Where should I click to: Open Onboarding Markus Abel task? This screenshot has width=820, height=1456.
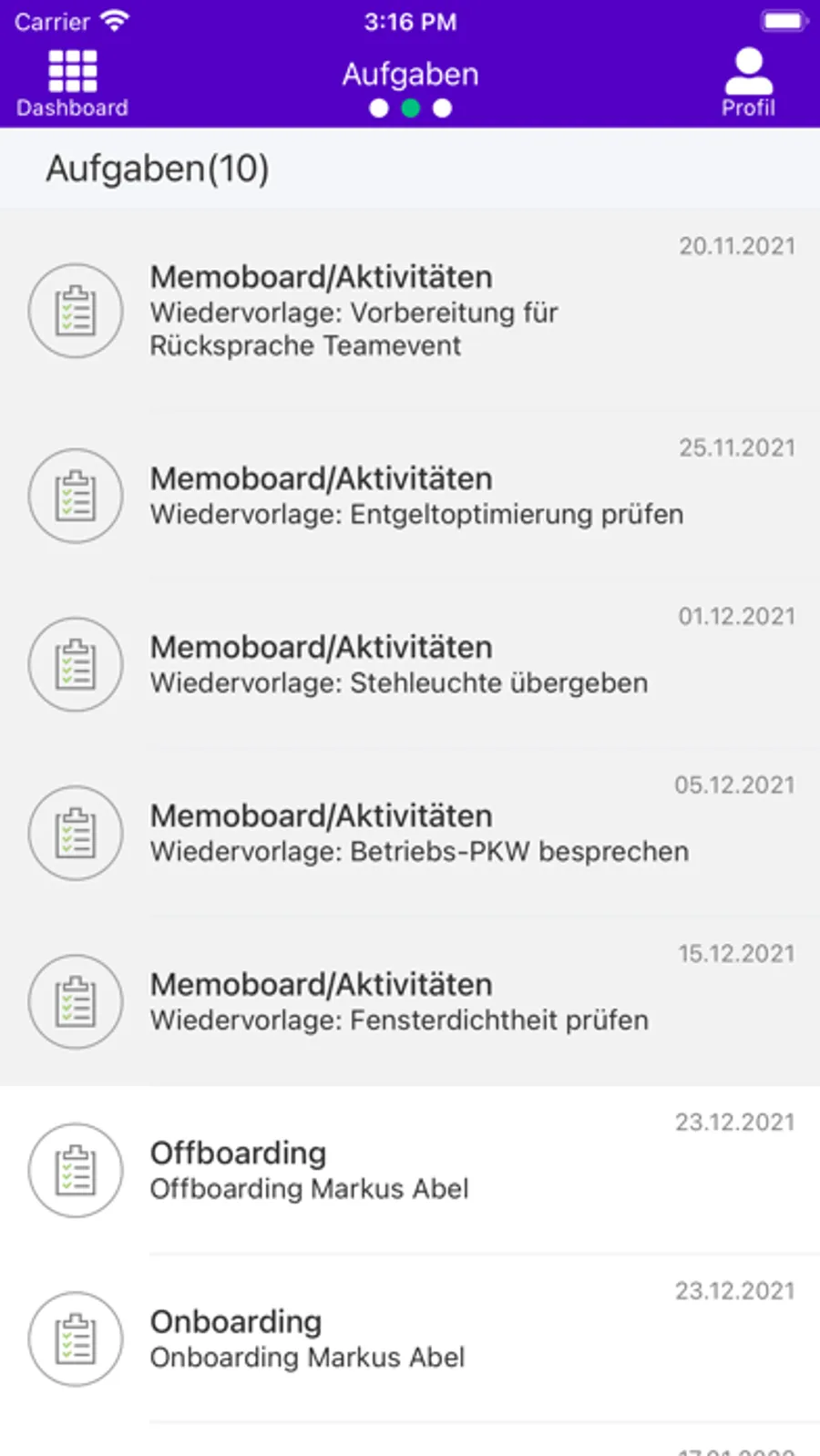click(410, 1338)
